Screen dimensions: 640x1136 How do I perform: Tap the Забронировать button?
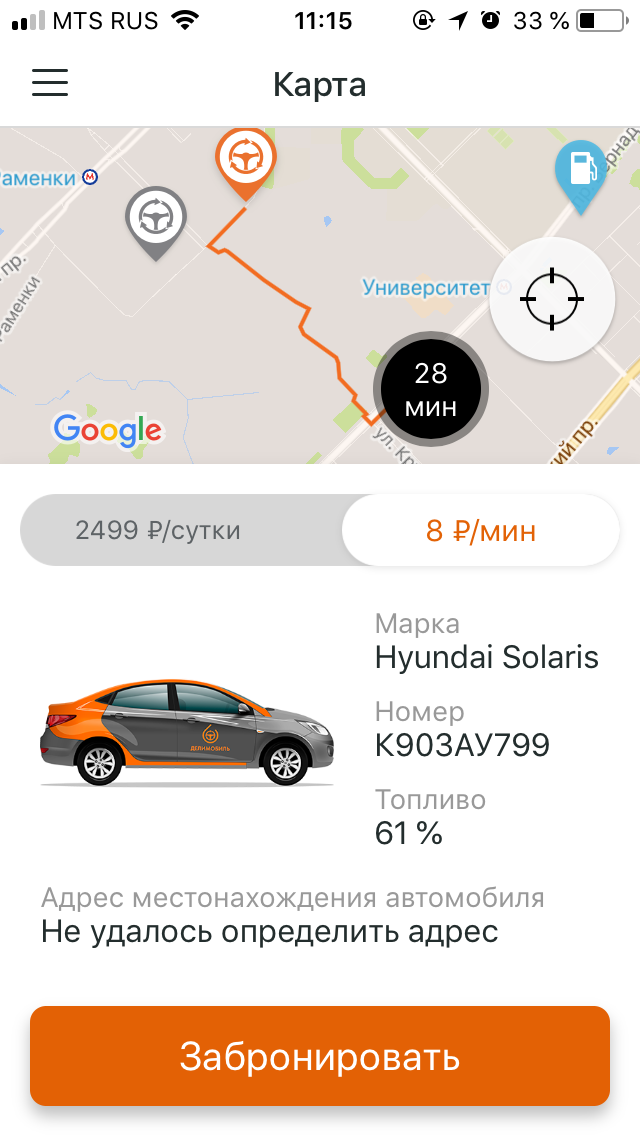tap(320, 1056)
